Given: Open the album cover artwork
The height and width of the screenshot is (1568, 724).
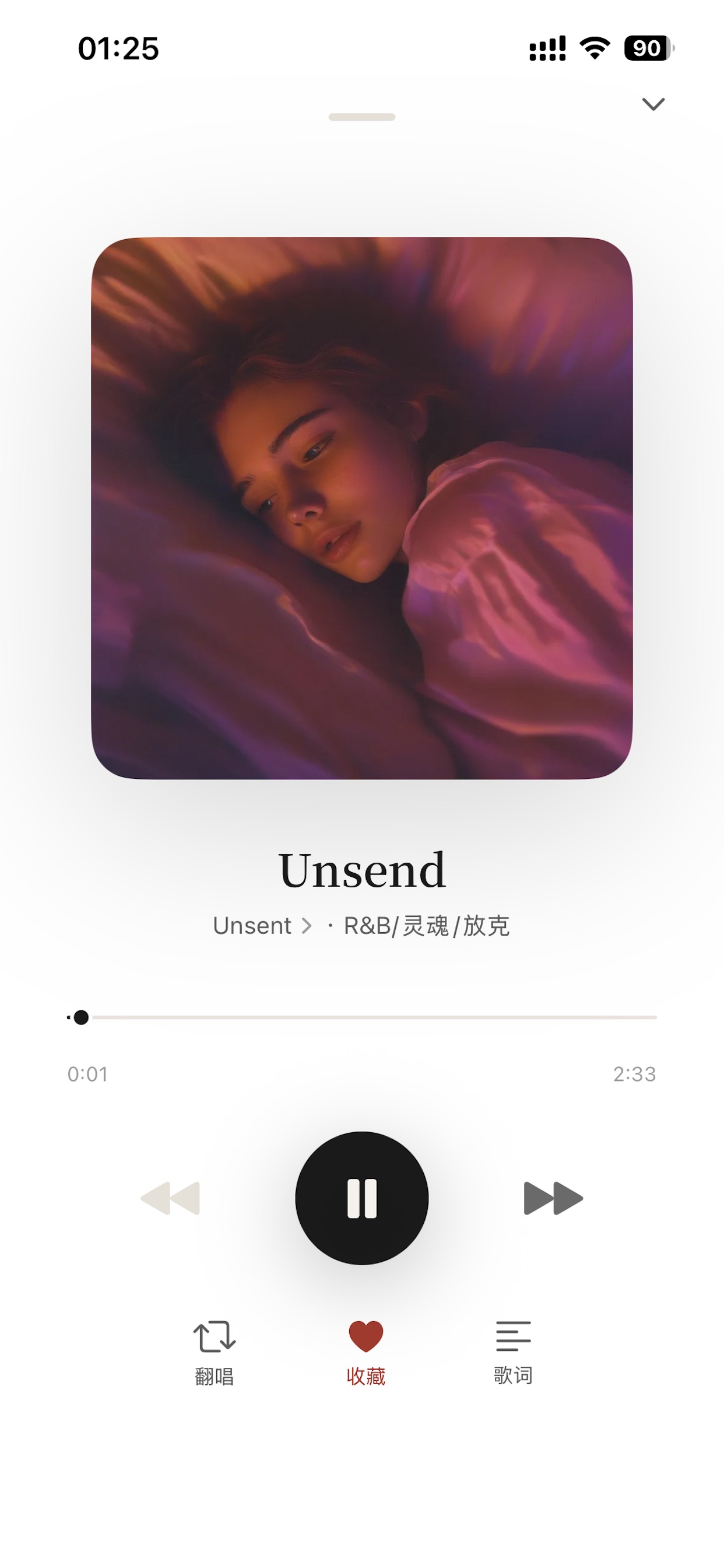Looking at the screenshot, I should 362,508.
